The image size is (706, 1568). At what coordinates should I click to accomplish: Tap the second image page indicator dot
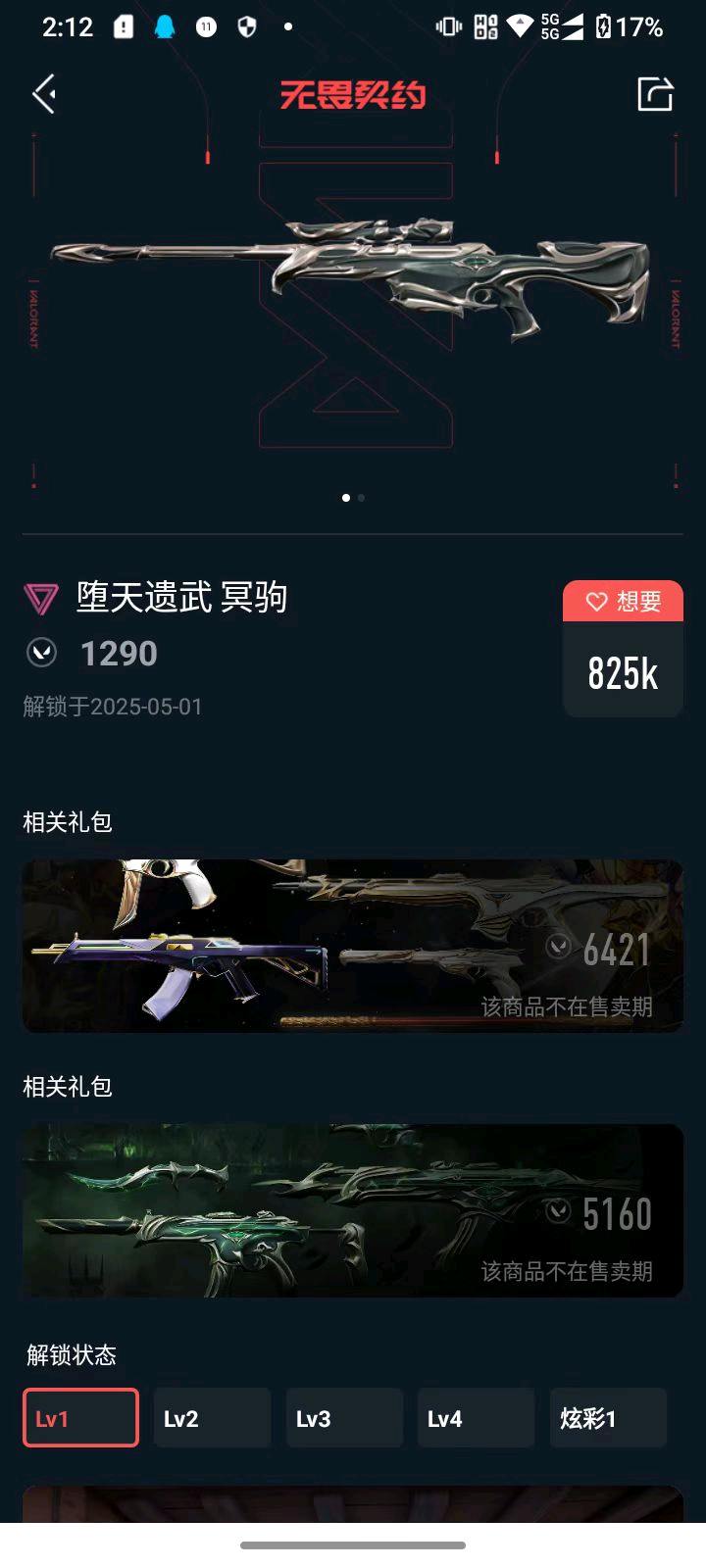(362, 498)
